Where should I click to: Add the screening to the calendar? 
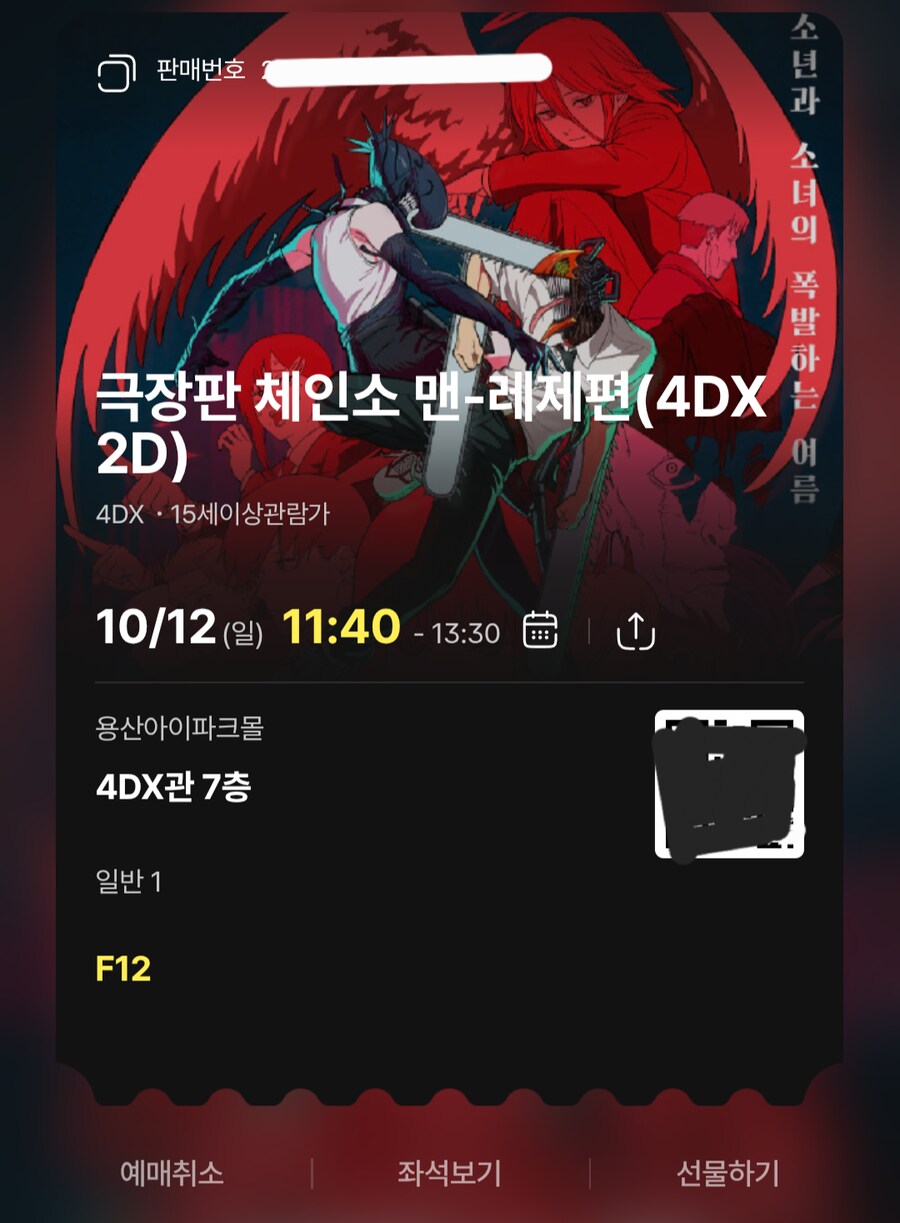point(540,630)
